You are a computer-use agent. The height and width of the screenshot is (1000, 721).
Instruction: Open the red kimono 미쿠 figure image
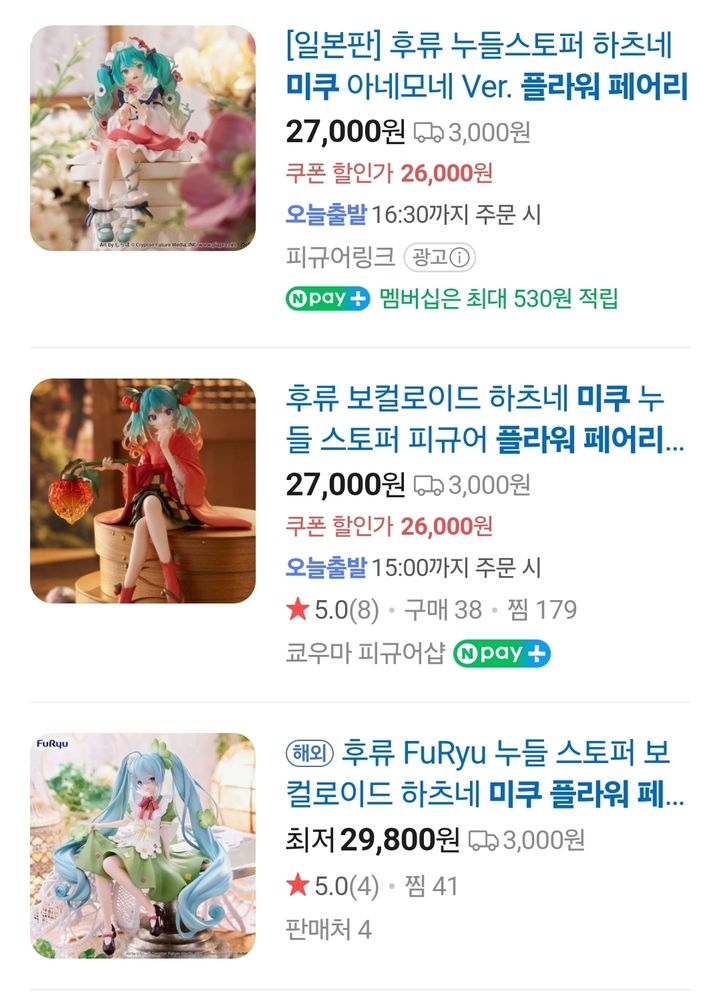click(143, 491)
